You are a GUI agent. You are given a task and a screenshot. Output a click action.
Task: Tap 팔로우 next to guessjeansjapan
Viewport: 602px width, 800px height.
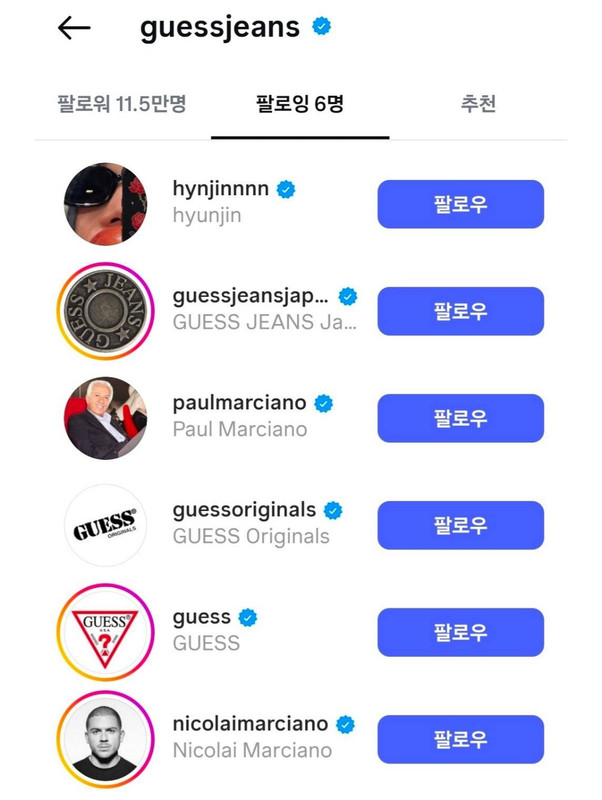460,311
